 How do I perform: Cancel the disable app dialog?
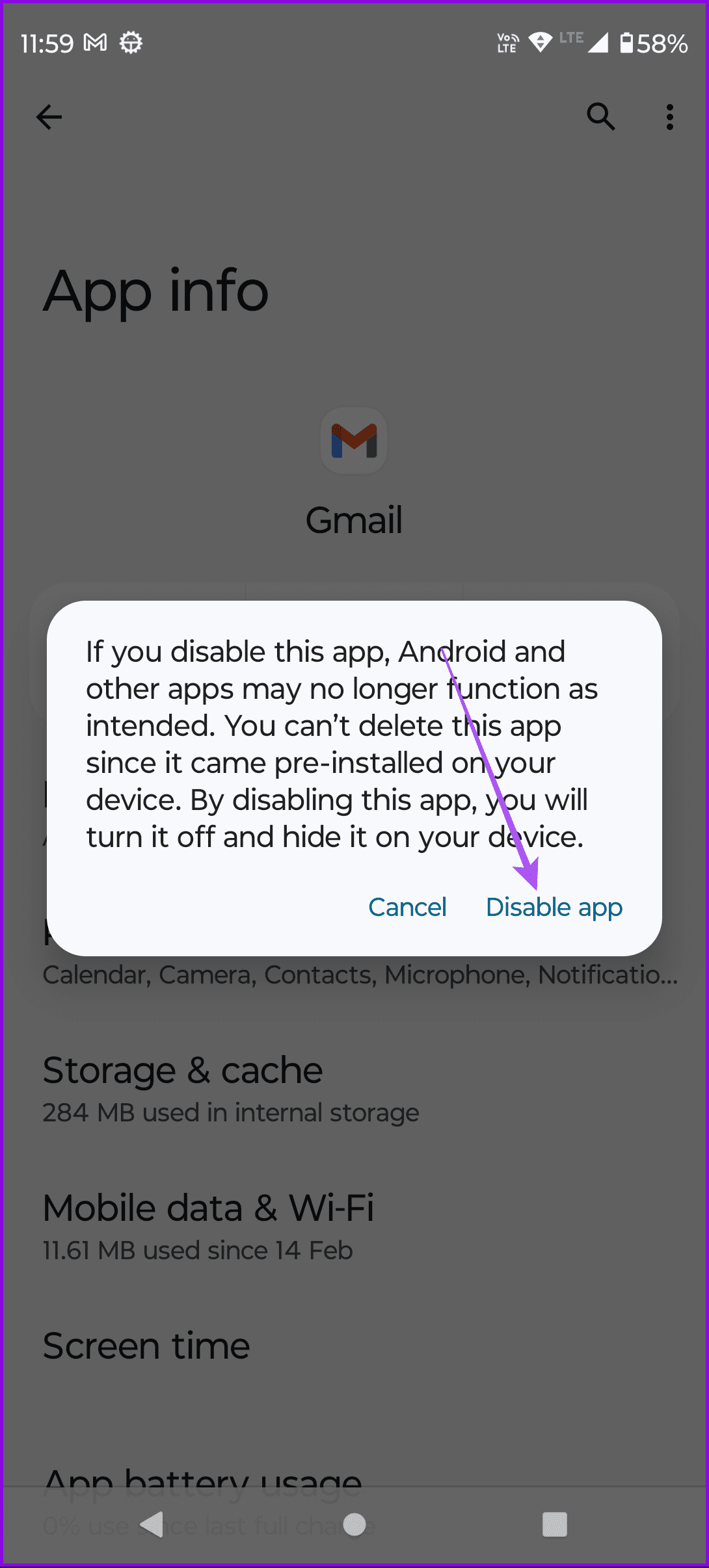coord(407,907)
